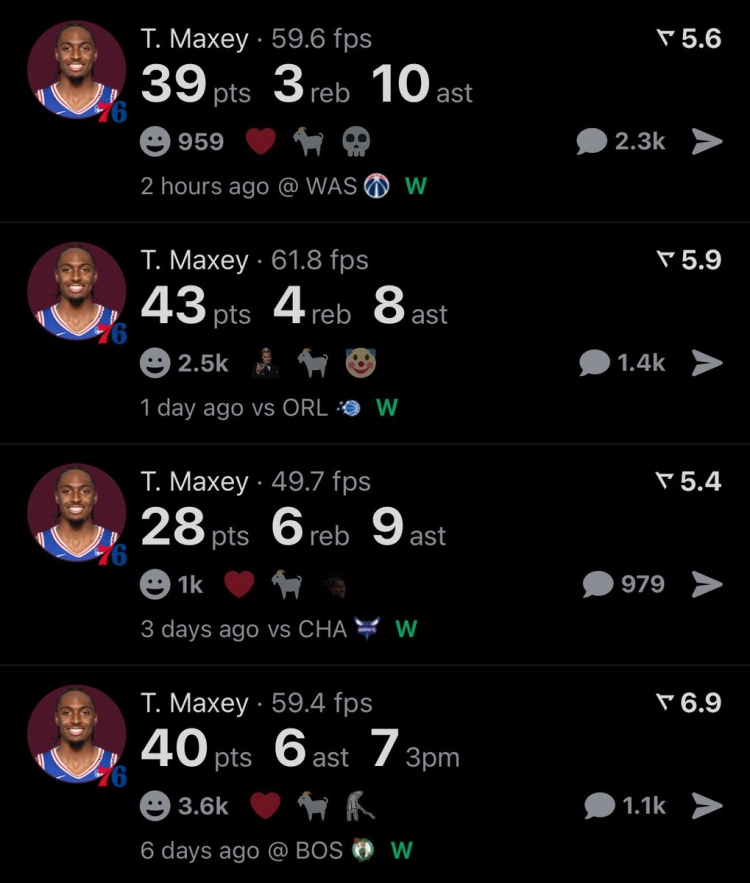Share the 43-point game vs ORL
This screenshot has width=750, height=883.
pos(707,363)
